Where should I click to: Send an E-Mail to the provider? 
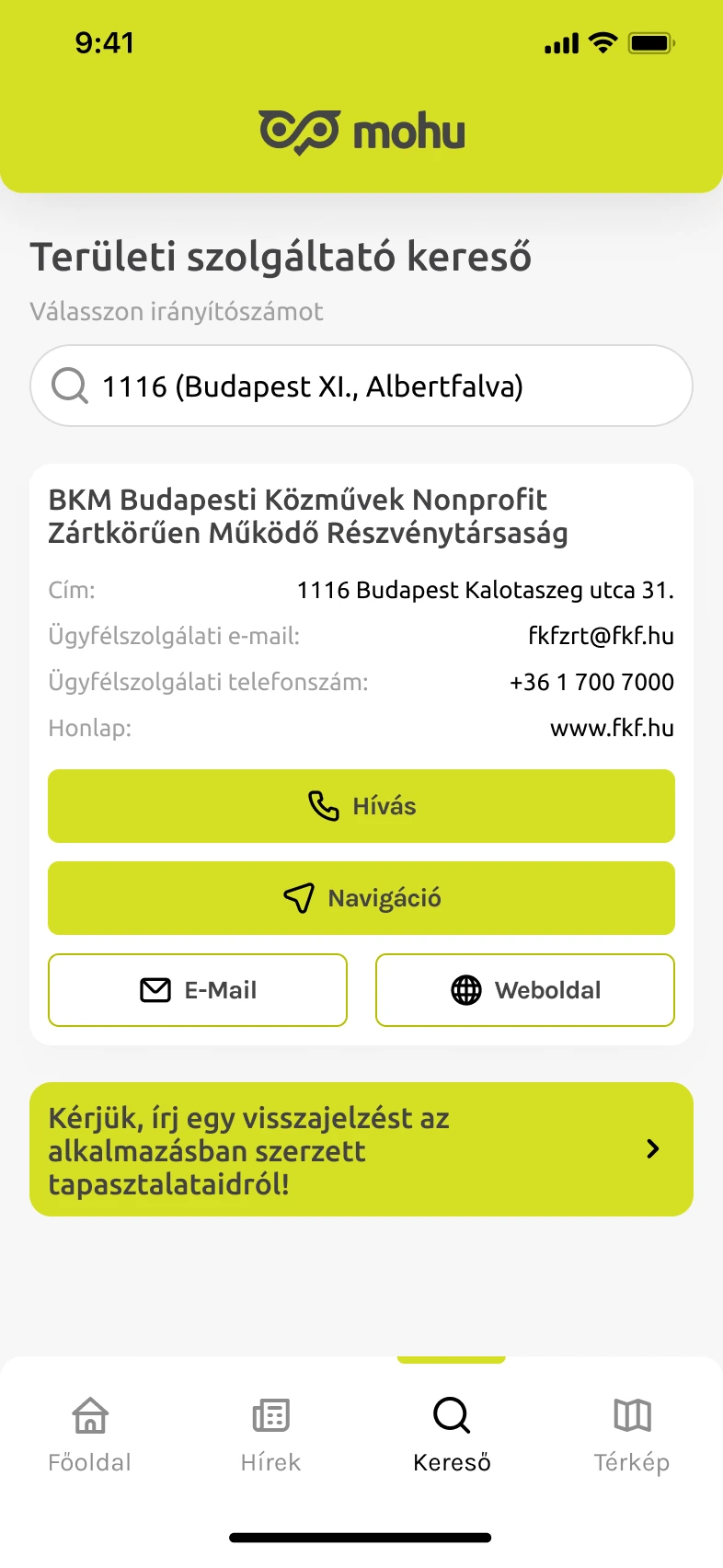pos(198,990)
